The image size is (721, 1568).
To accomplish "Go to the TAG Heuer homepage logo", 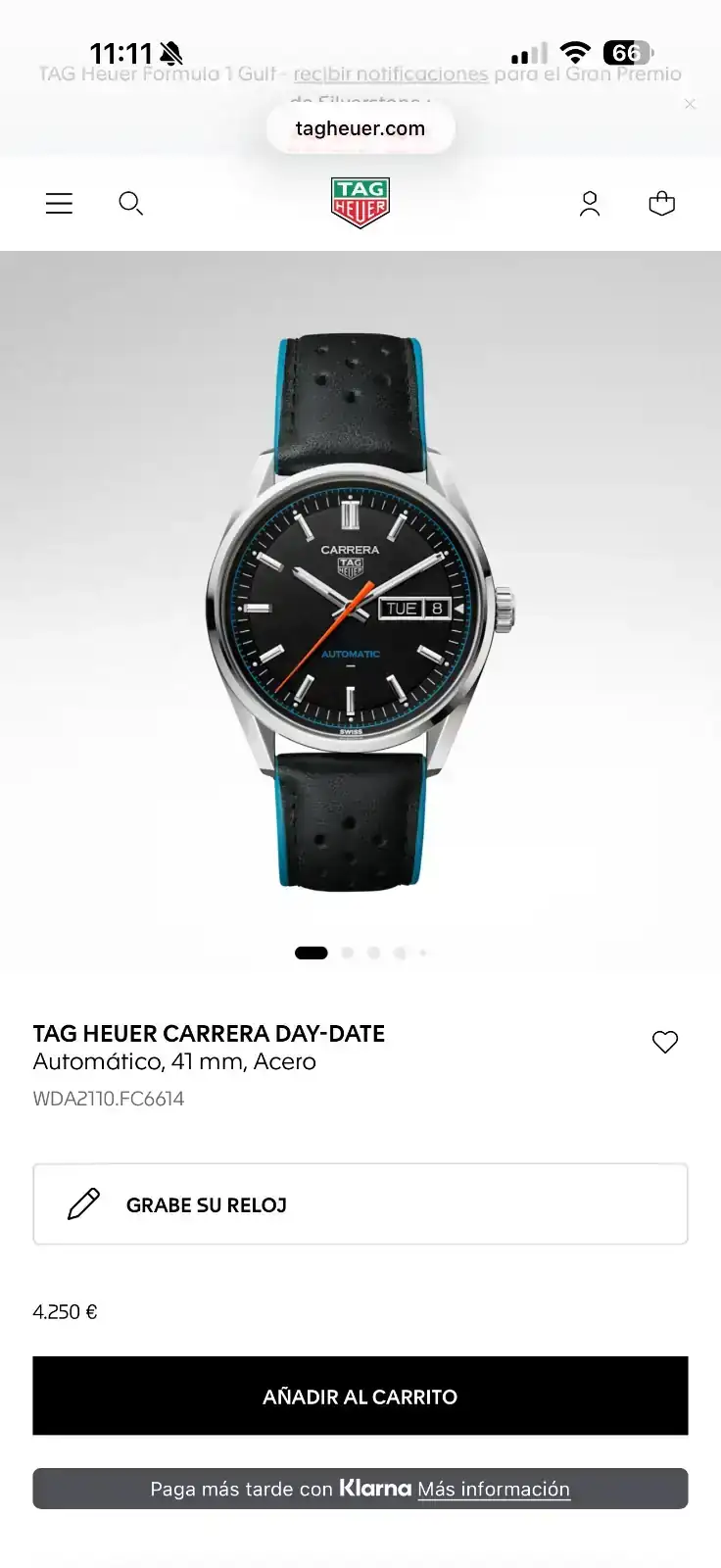I will (360, 203).
